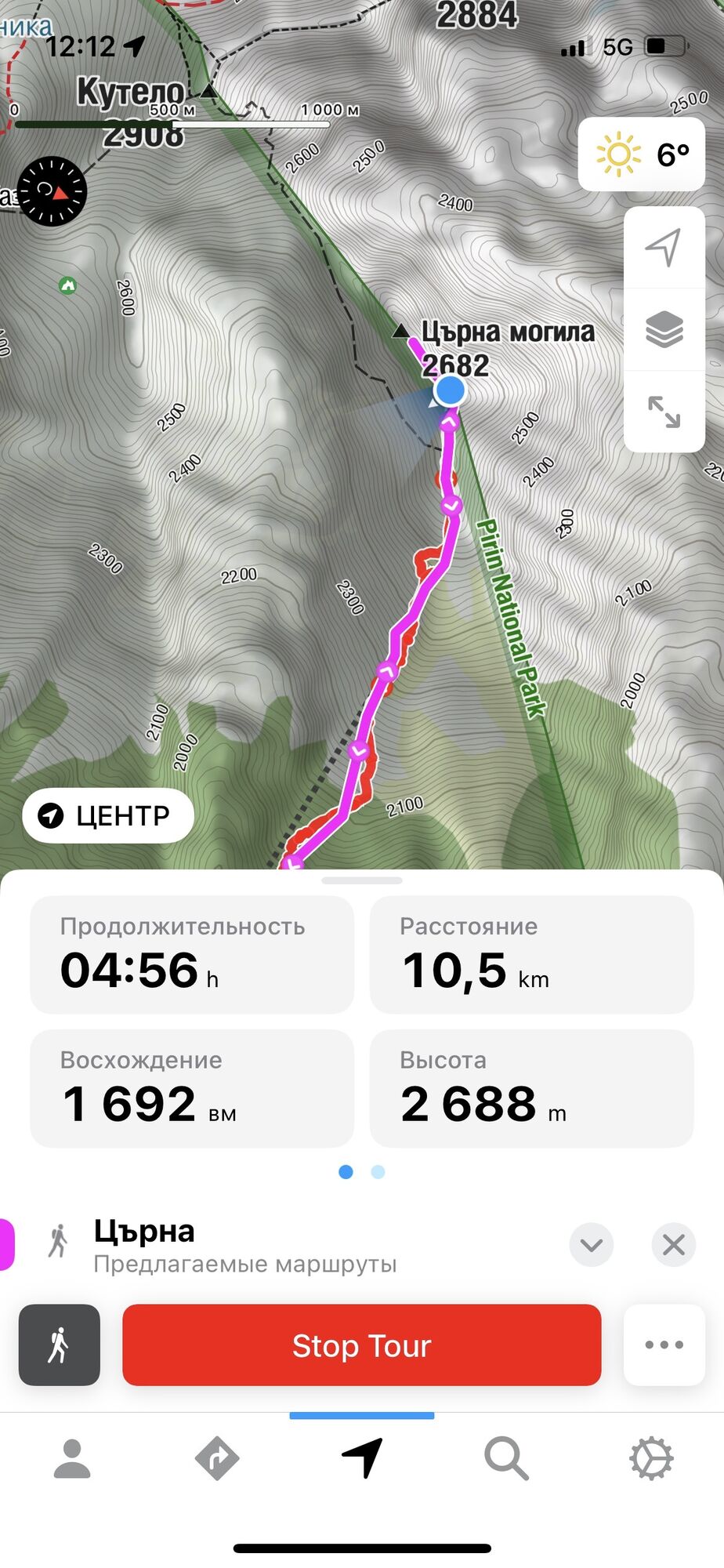Viewport: 724px width, 1568px height.
Task: Expand the Църна route details chevron
Action: (x=592, y=1244)
